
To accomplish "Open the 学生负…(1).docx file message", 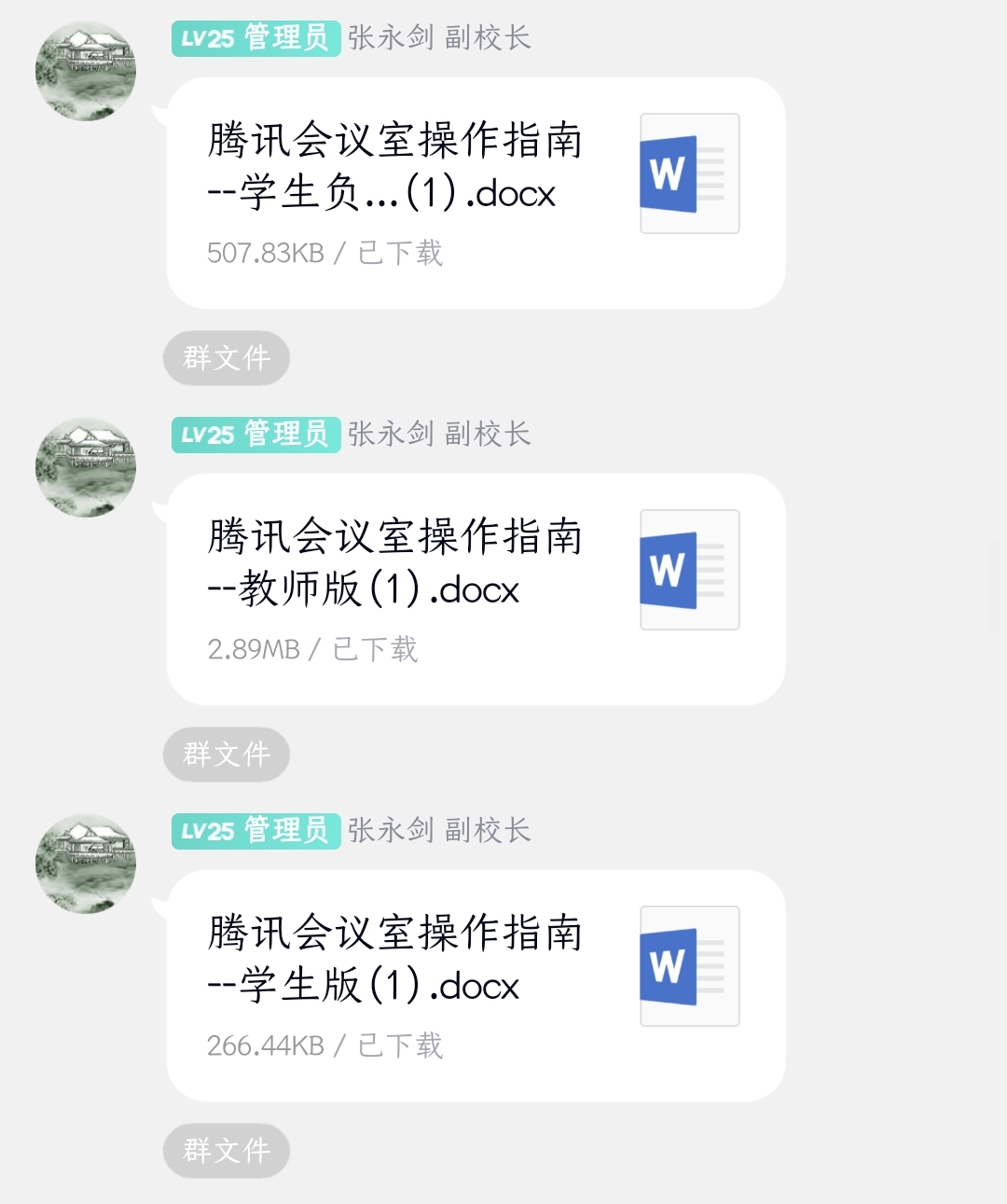I will pyautogui.click(x=476, y=193).
